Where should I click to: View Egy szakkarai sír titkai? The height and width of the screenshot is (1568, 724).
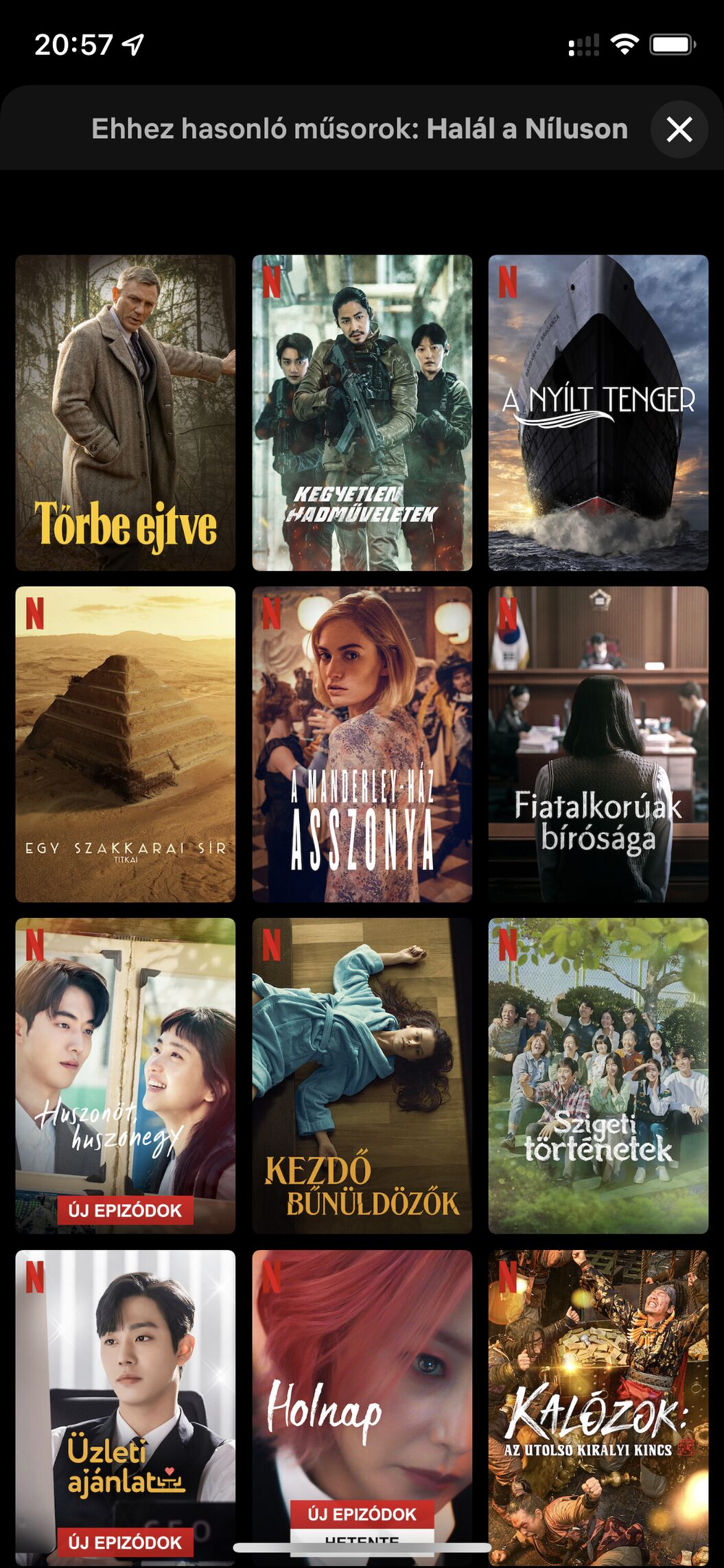[x=125, y=743]
